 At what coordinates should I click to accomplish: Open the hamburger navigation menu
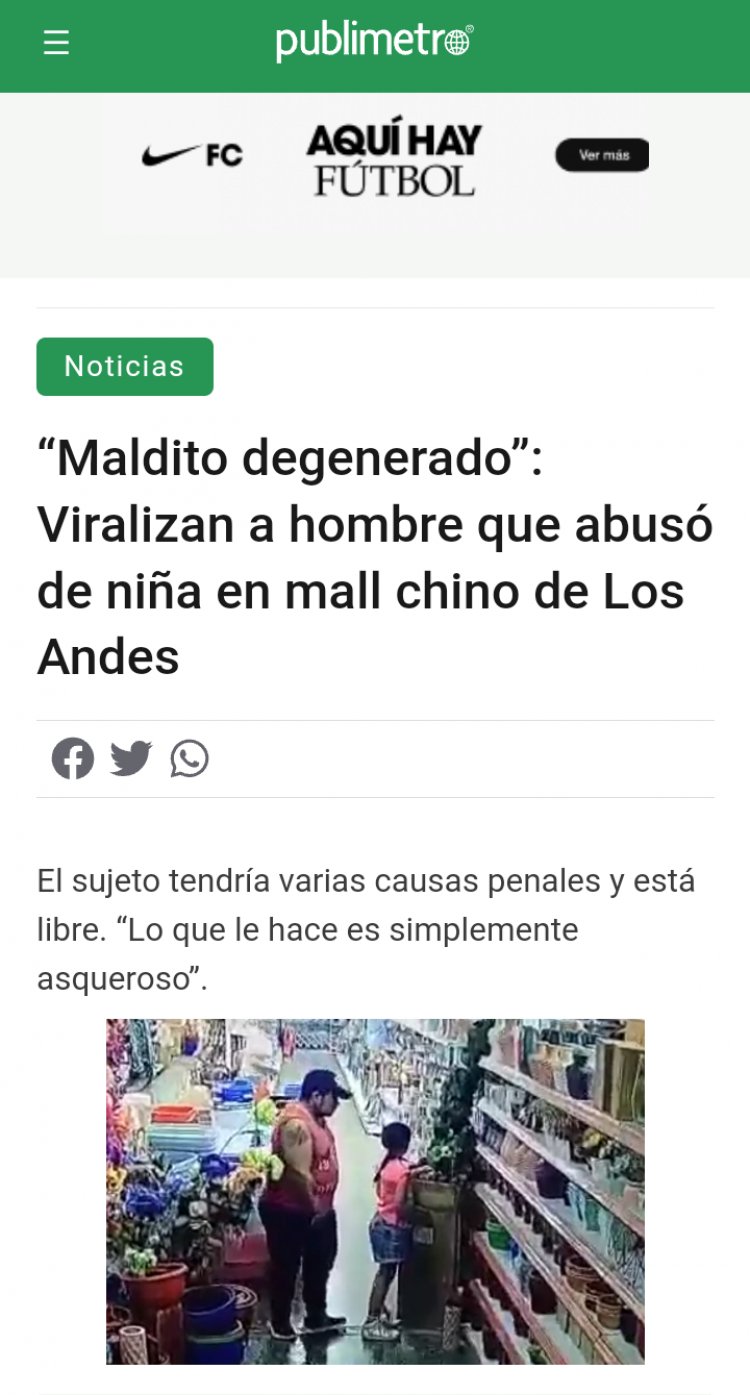click(56, 43)
